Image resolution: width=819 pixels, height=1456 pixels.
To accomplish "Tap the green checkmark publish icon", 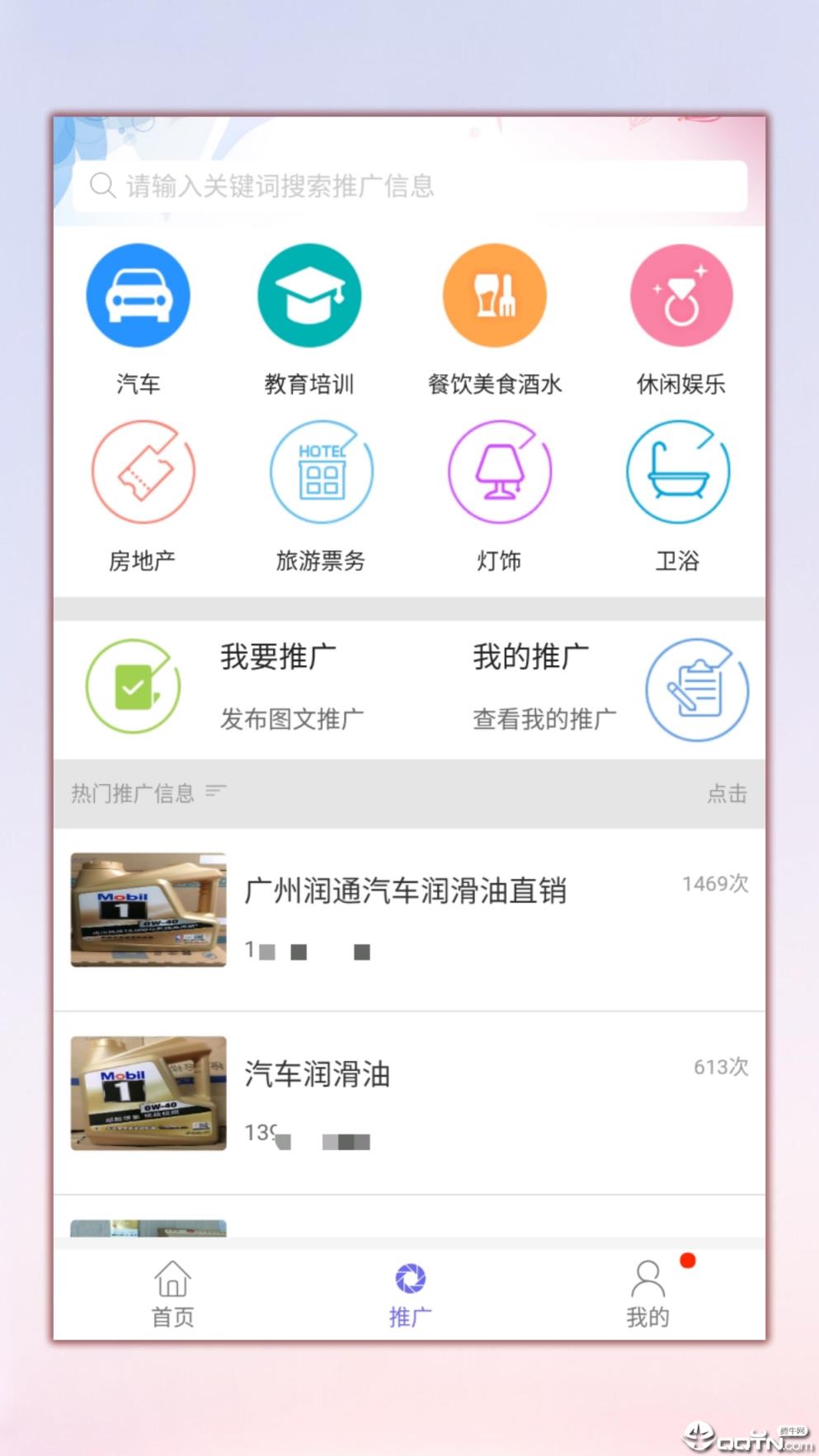I will pyautogui.click(x=132, y=686).
